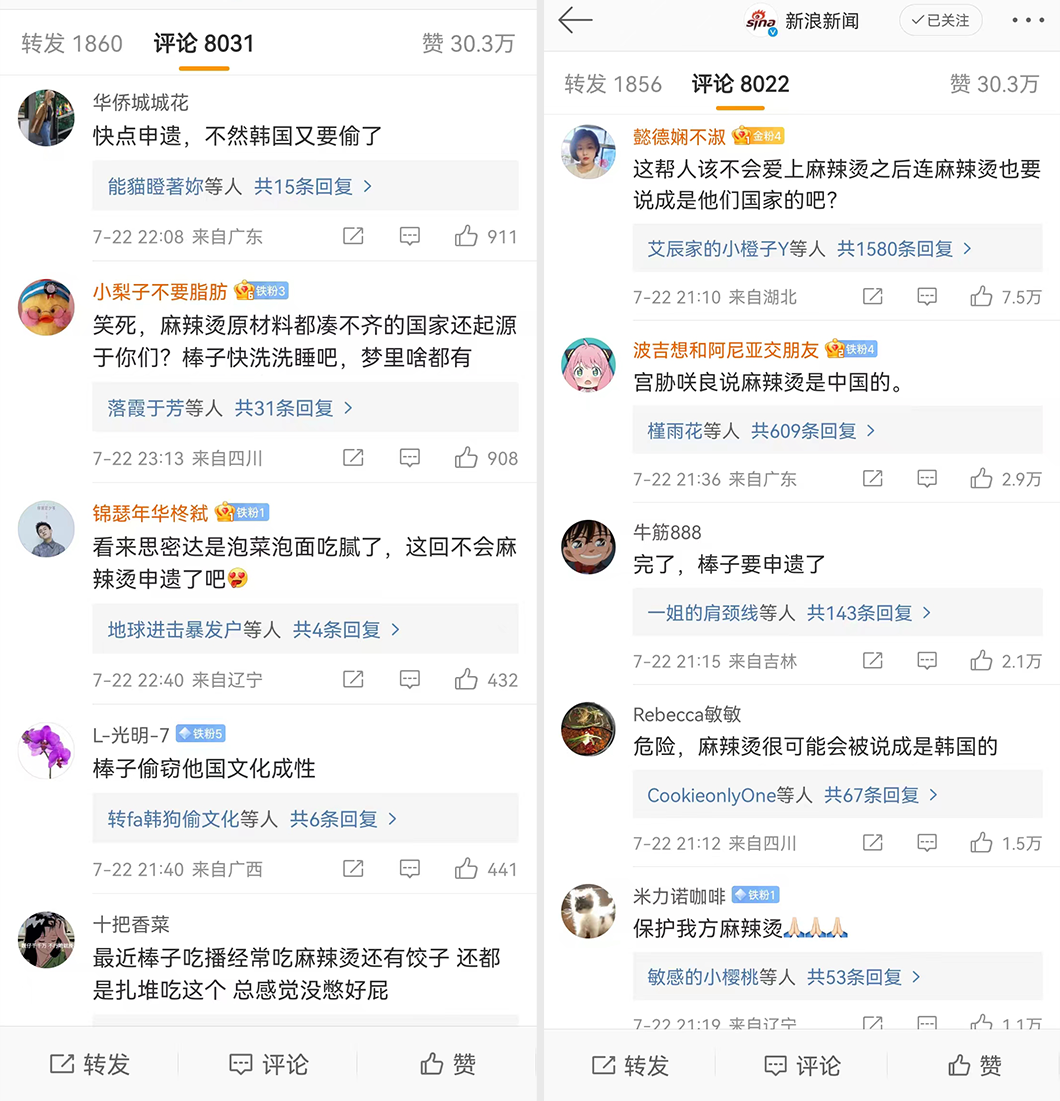1060x1101 pixels.
Task: Open the 赞 30.3万 tab beside 评论 8022
Action: 994,84
